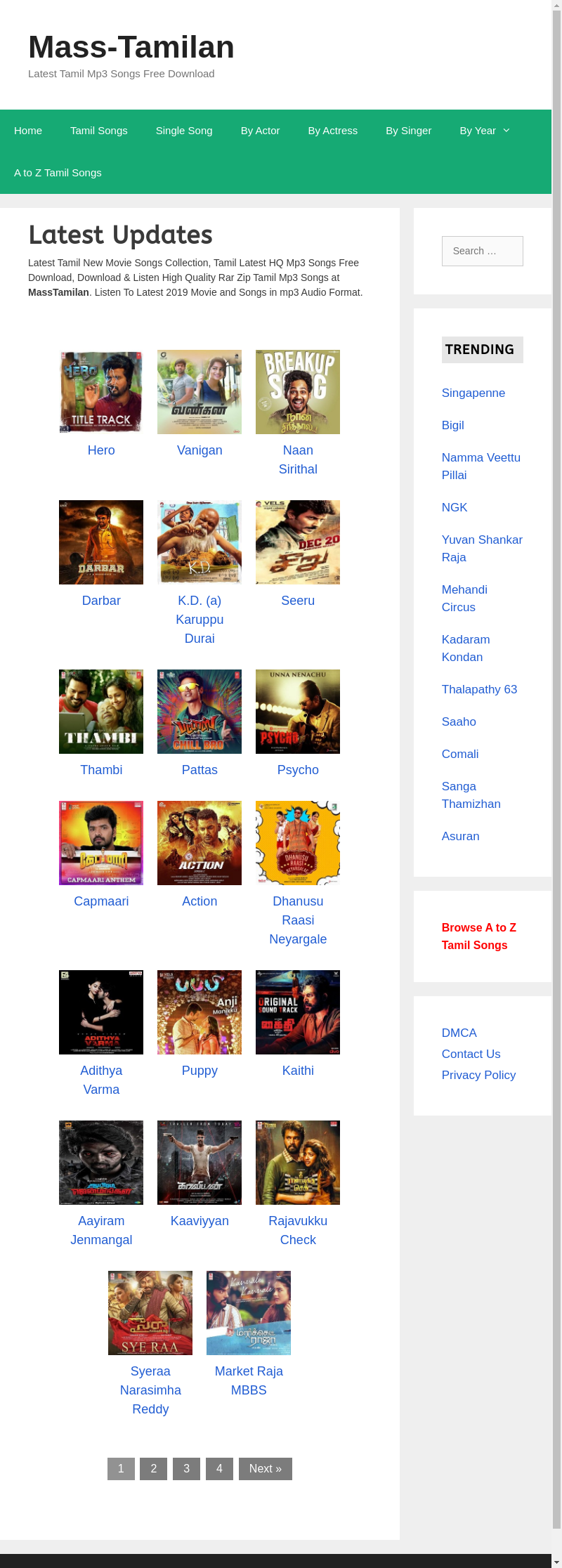Open trending link Singapenne
The width and height of the screenshot is (562, 1568).
473,393
